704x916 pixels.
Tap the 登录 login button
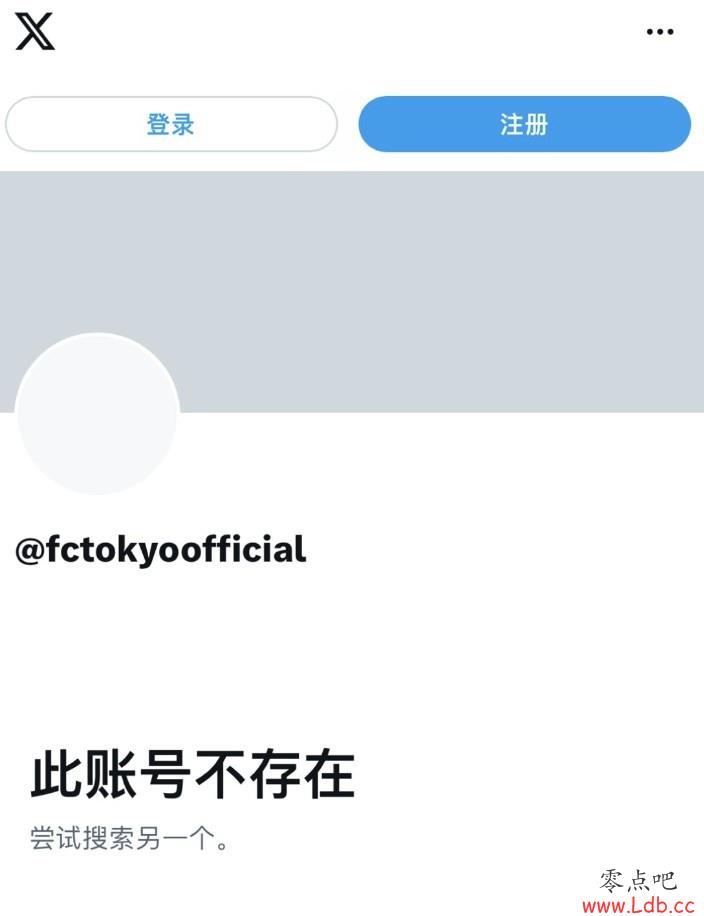[171, 125]
